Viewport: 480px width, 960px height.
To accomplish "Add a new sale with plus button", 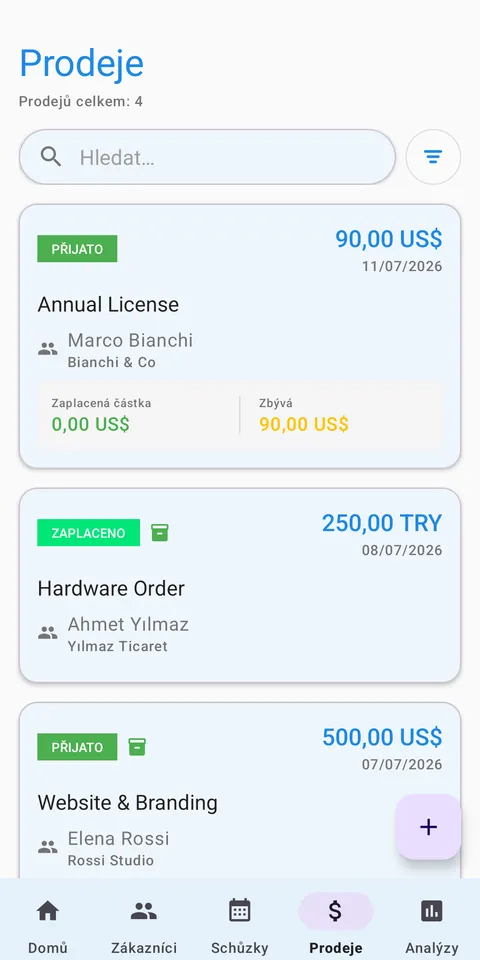I will [428, 827].
